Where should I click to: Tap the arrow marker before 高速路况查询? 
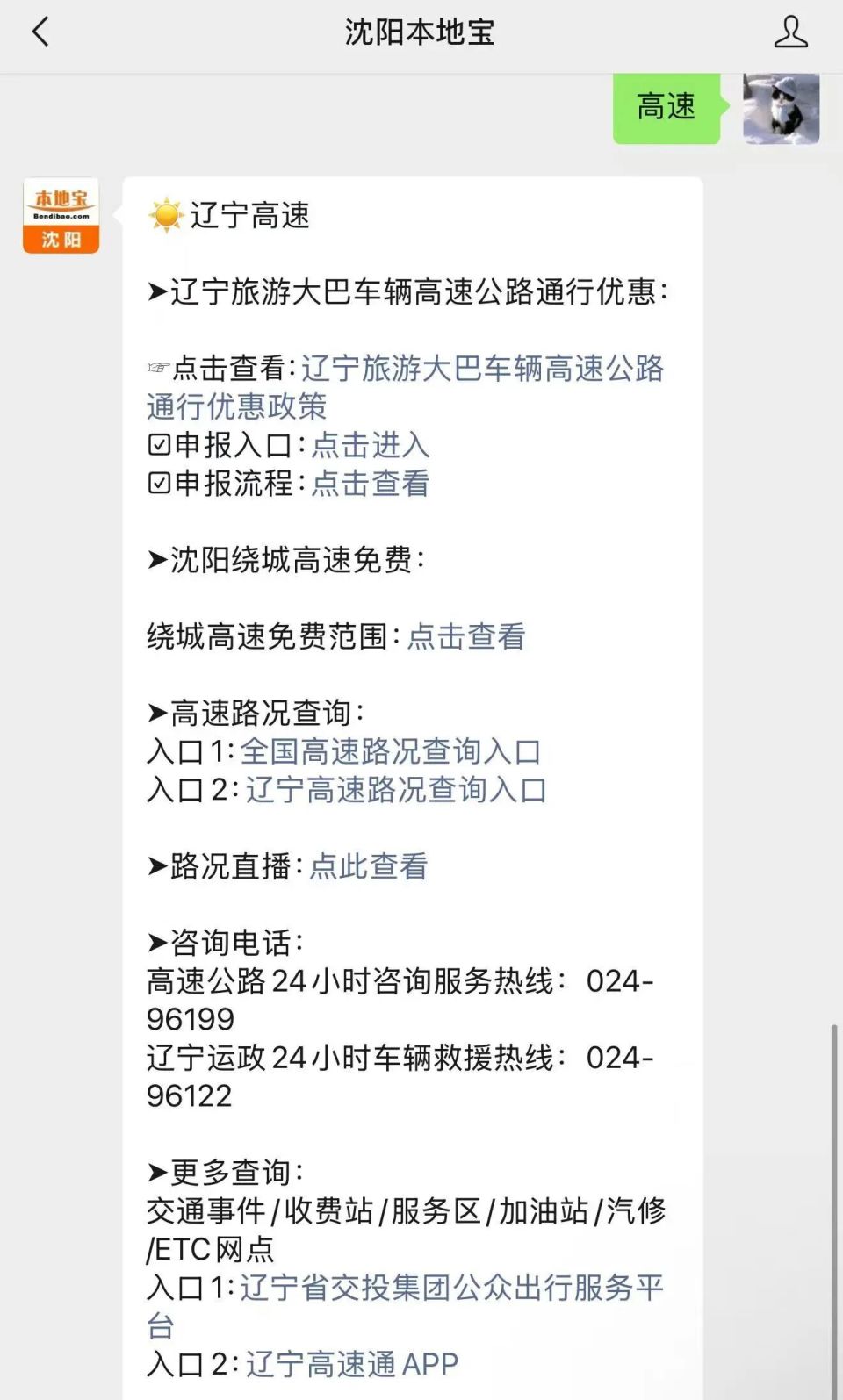(x=156, y=713)
